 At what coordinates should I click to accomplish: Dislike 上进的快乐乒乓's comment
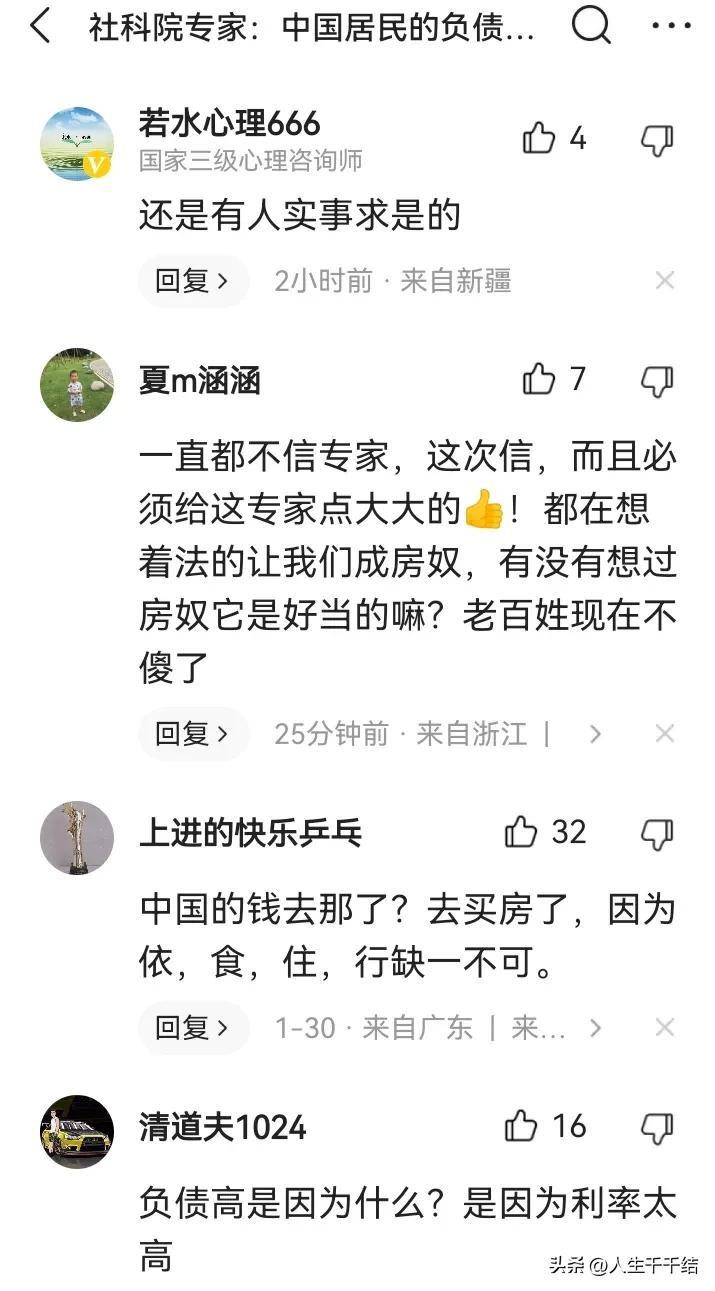pyautogui.click(x=657, y=834)
